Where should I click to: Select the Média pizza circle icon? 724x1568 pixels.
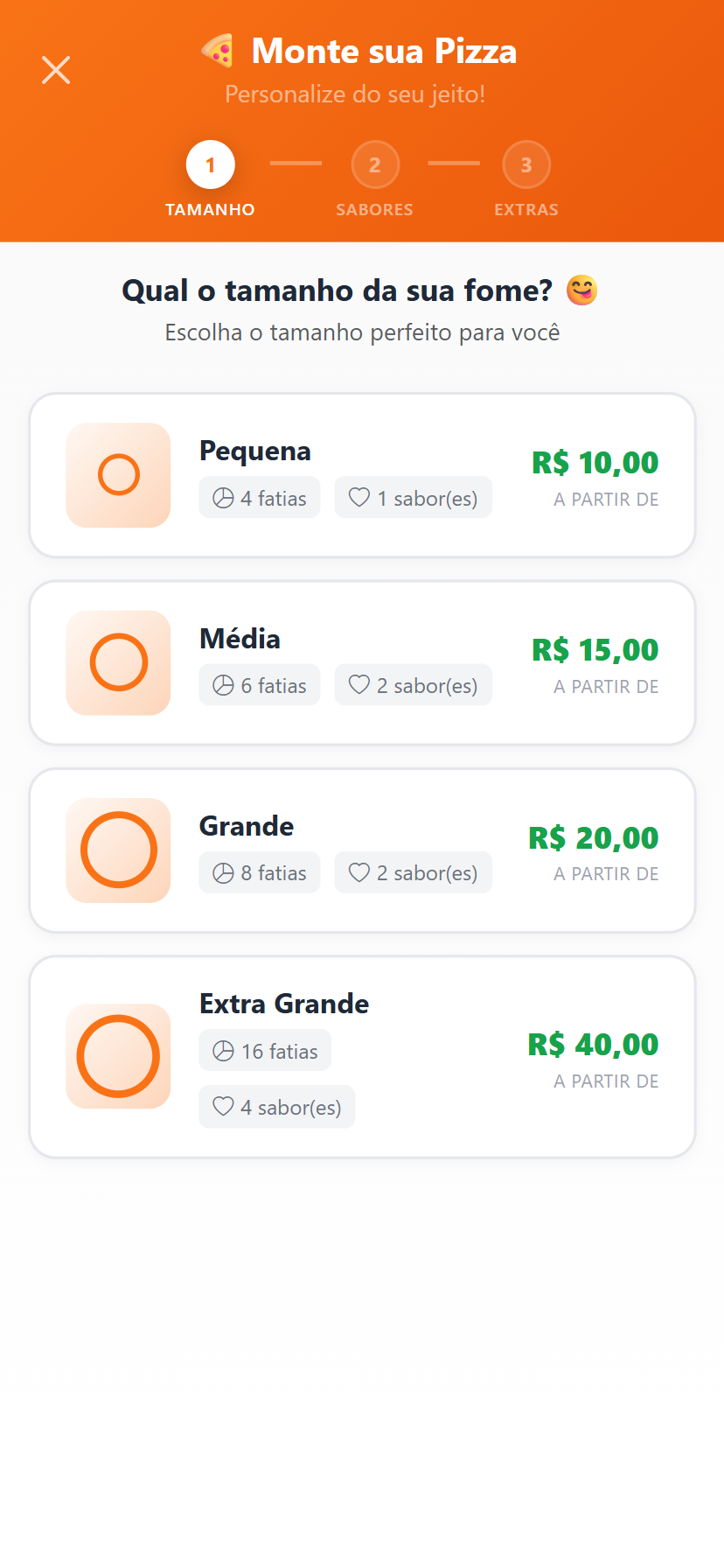click(118, 662)
